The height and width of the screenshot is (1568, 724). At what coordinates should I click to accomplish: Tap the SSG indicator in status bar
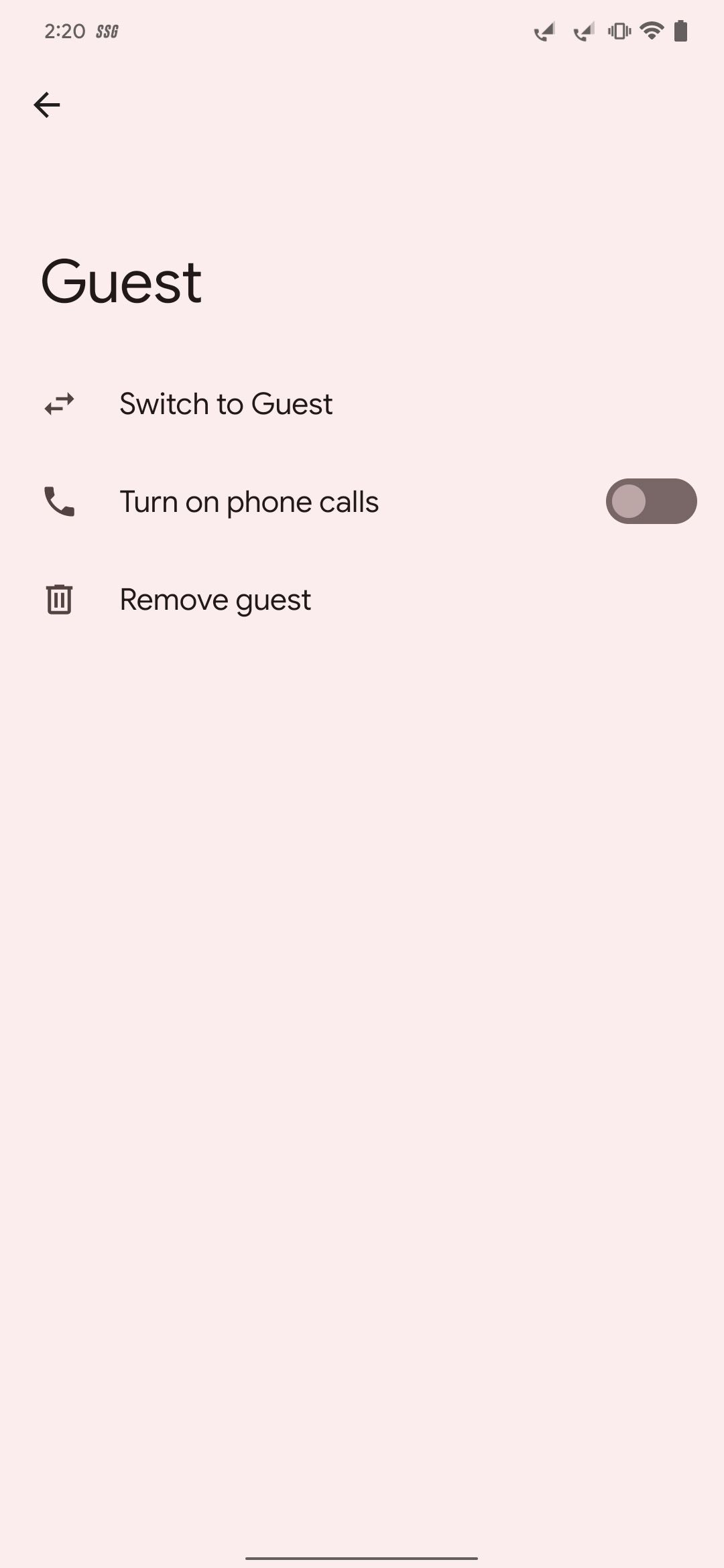coord(107,30)
